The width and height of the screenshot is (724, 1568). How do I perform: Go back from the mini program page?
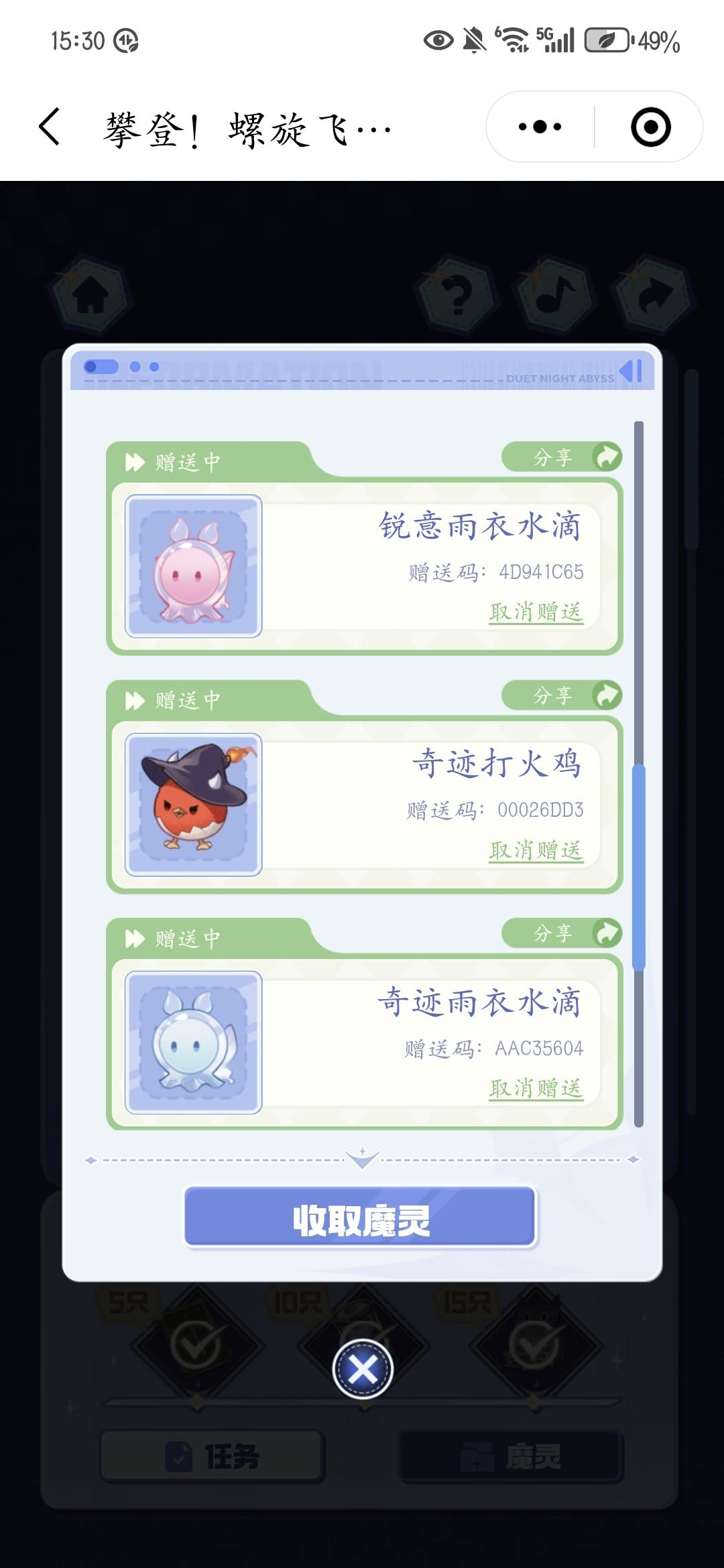tap(50, 127)
